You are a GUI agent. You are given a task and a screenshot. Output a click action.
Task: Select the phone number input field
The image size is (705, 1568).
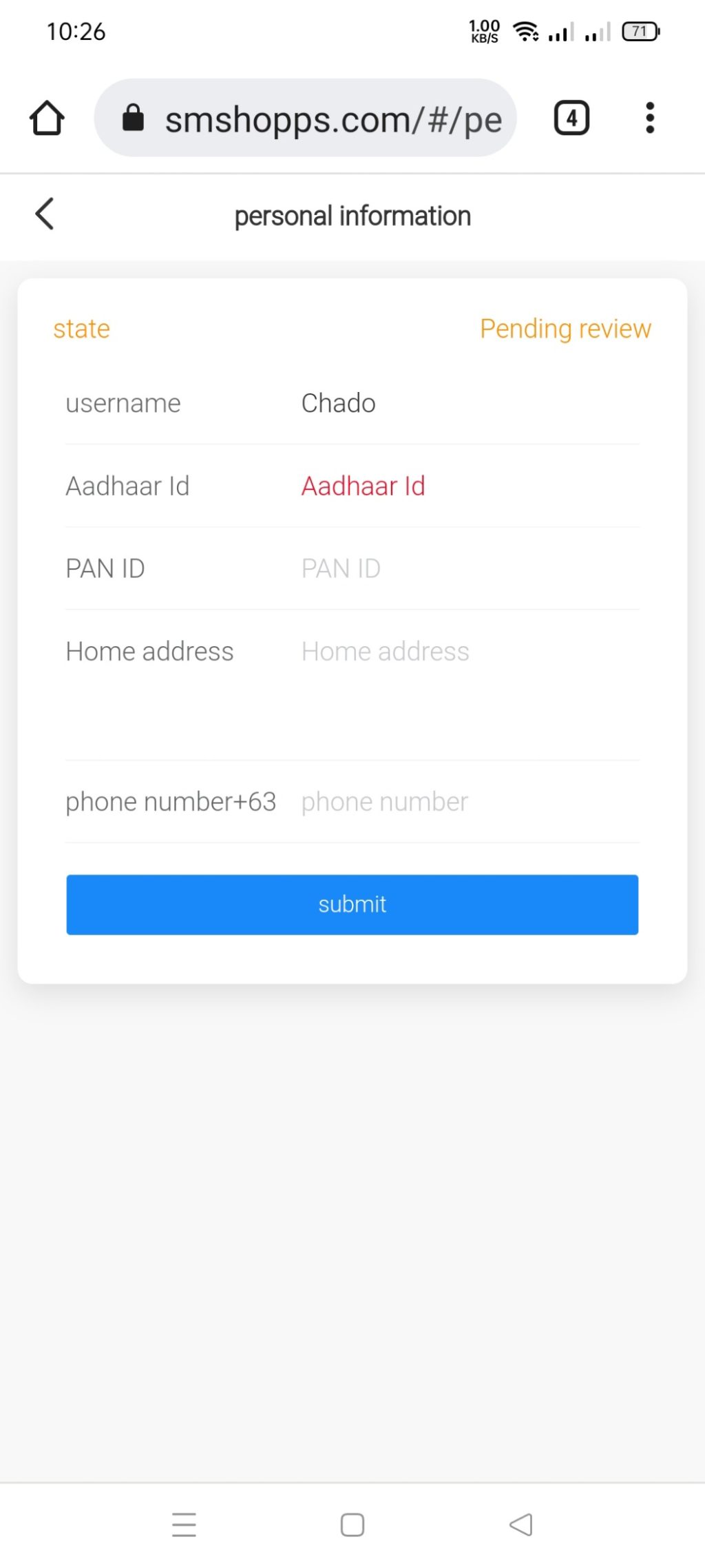click(x=468, y=802)
